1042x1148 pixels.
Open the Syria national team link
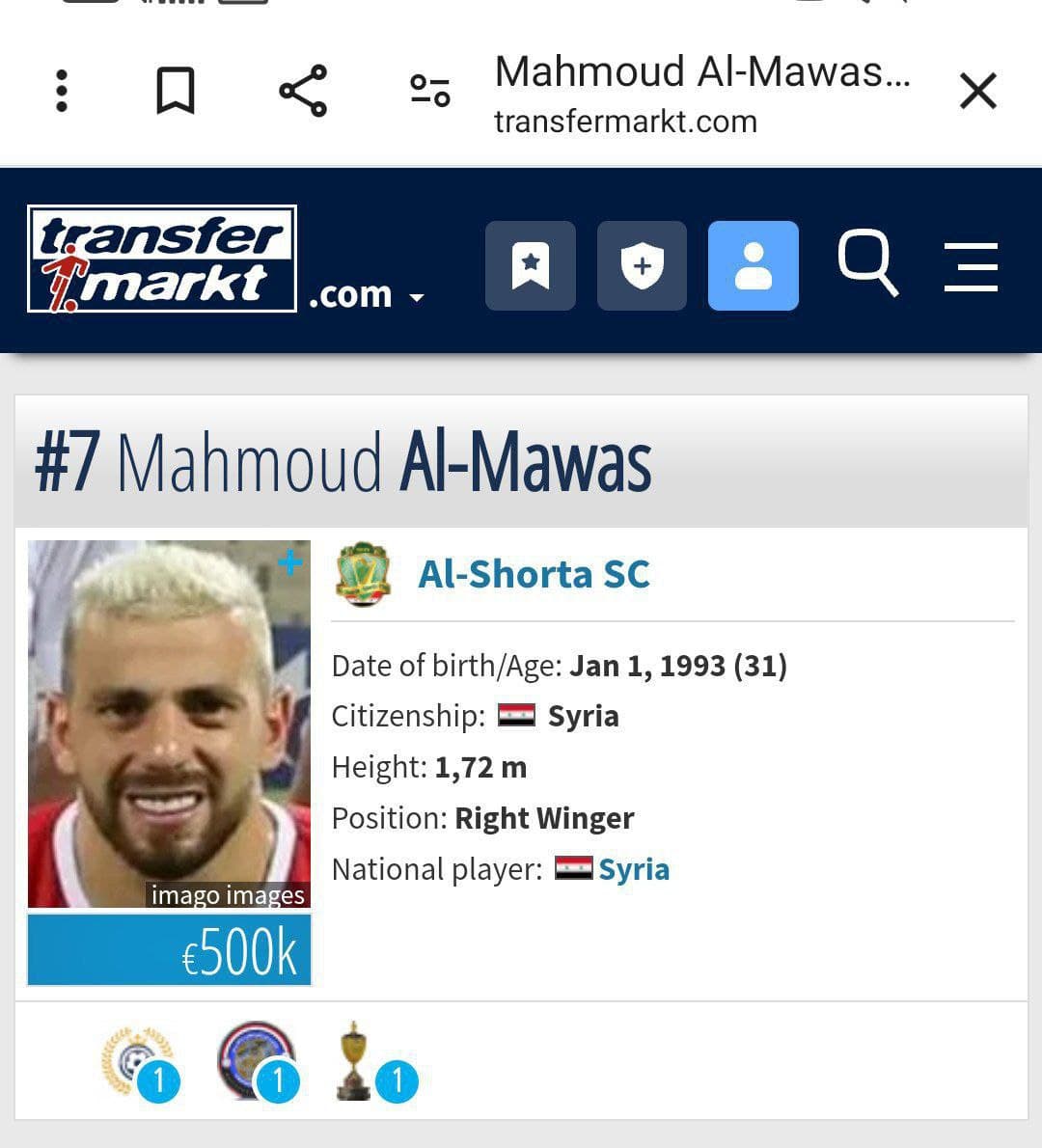(x=633, y=869)
